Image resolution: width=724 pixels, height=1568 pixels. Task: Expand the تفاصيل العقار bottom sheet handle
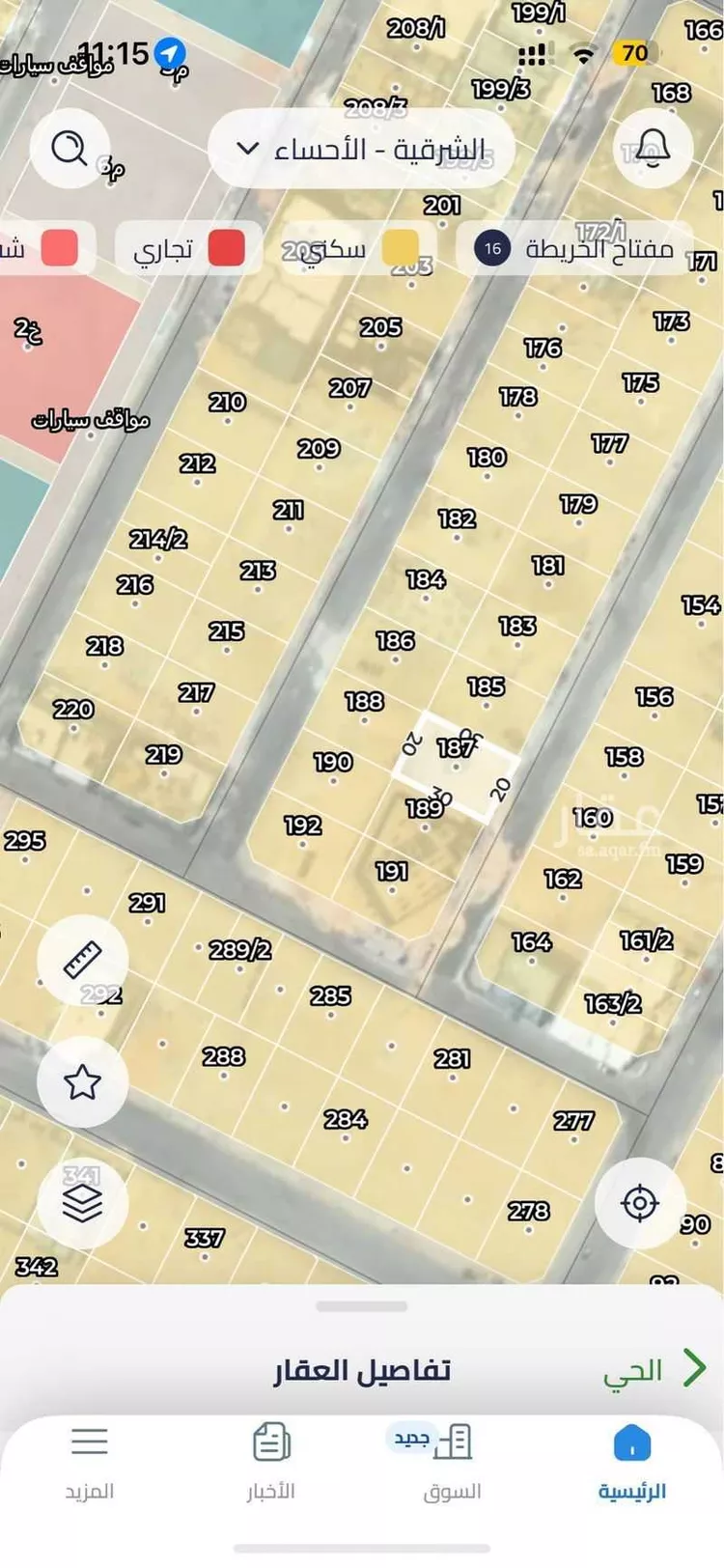pyautogui.click(x=361, y=1307)
